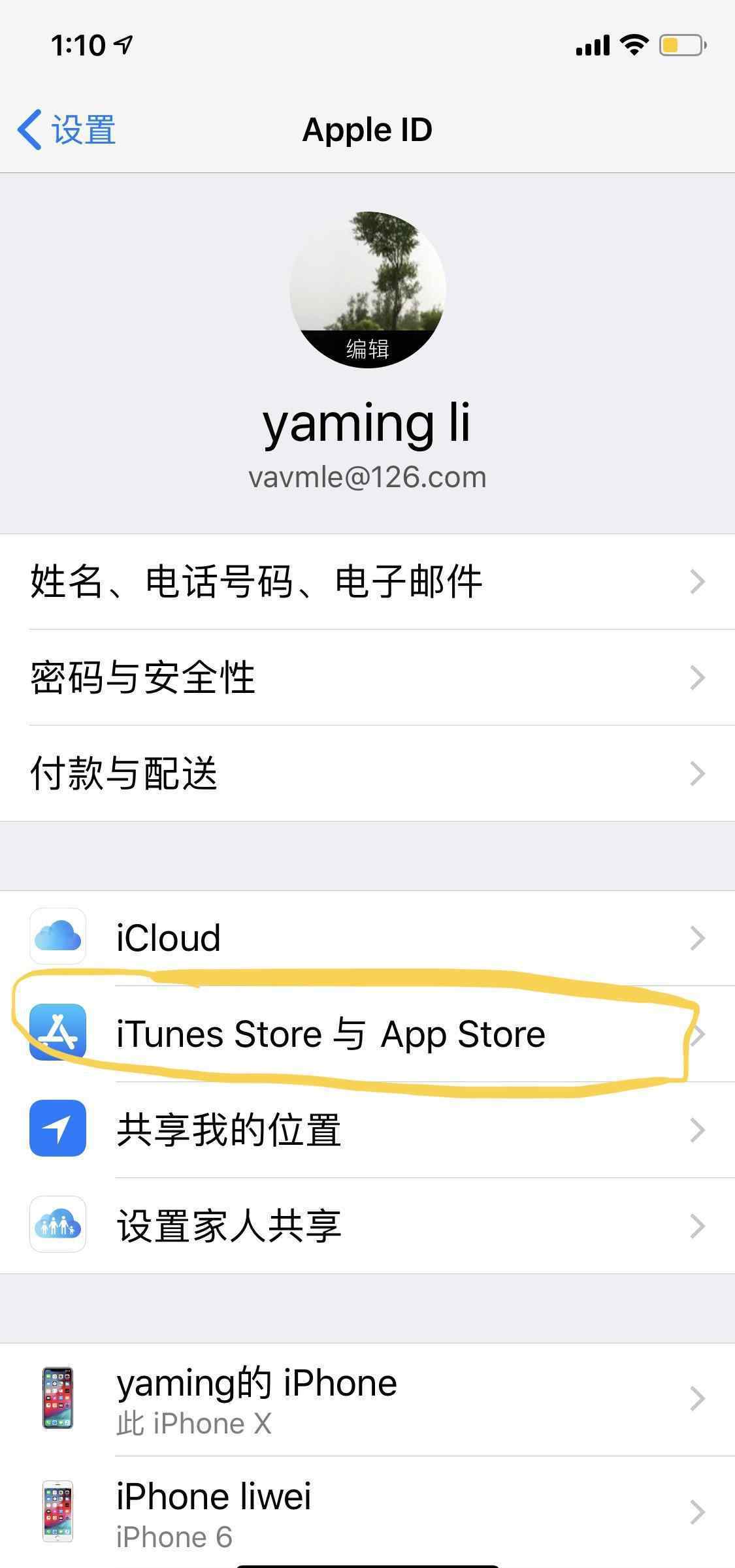Open 设置家人共享

coord(367,1226)
